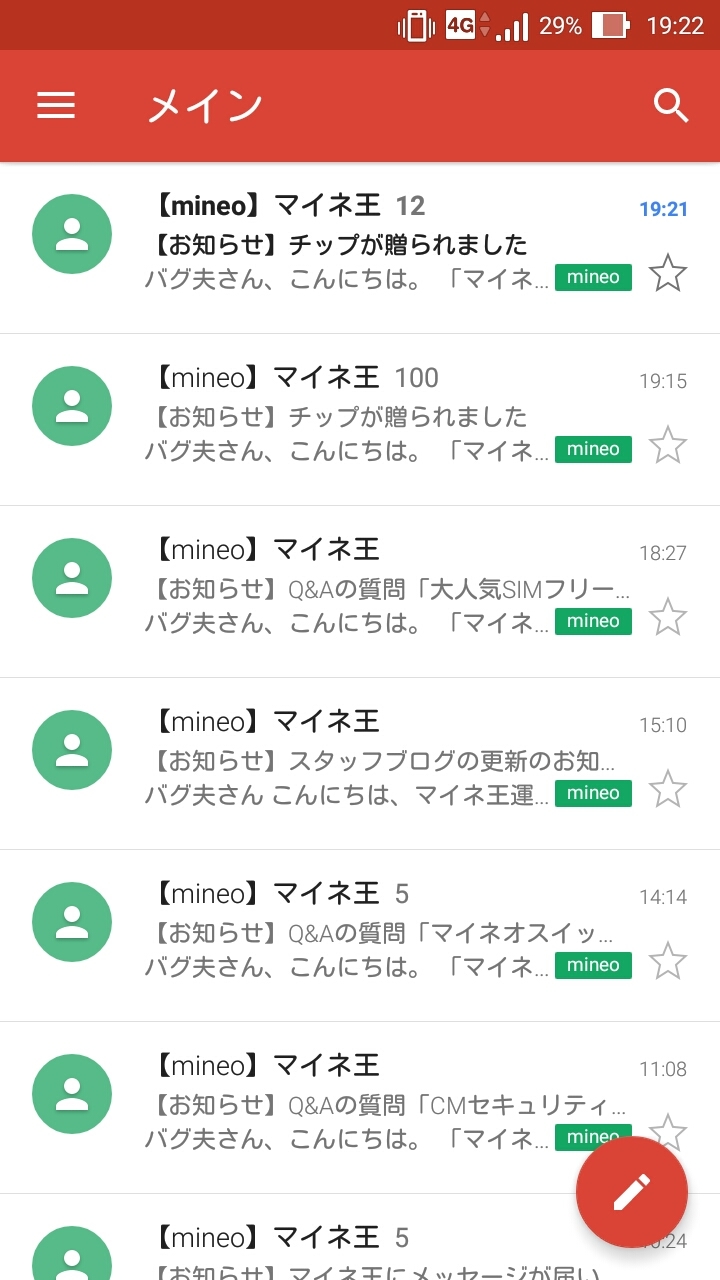Search the mailbox
Viewport: 720px width, 1280px height.
(x=671, y=105)
